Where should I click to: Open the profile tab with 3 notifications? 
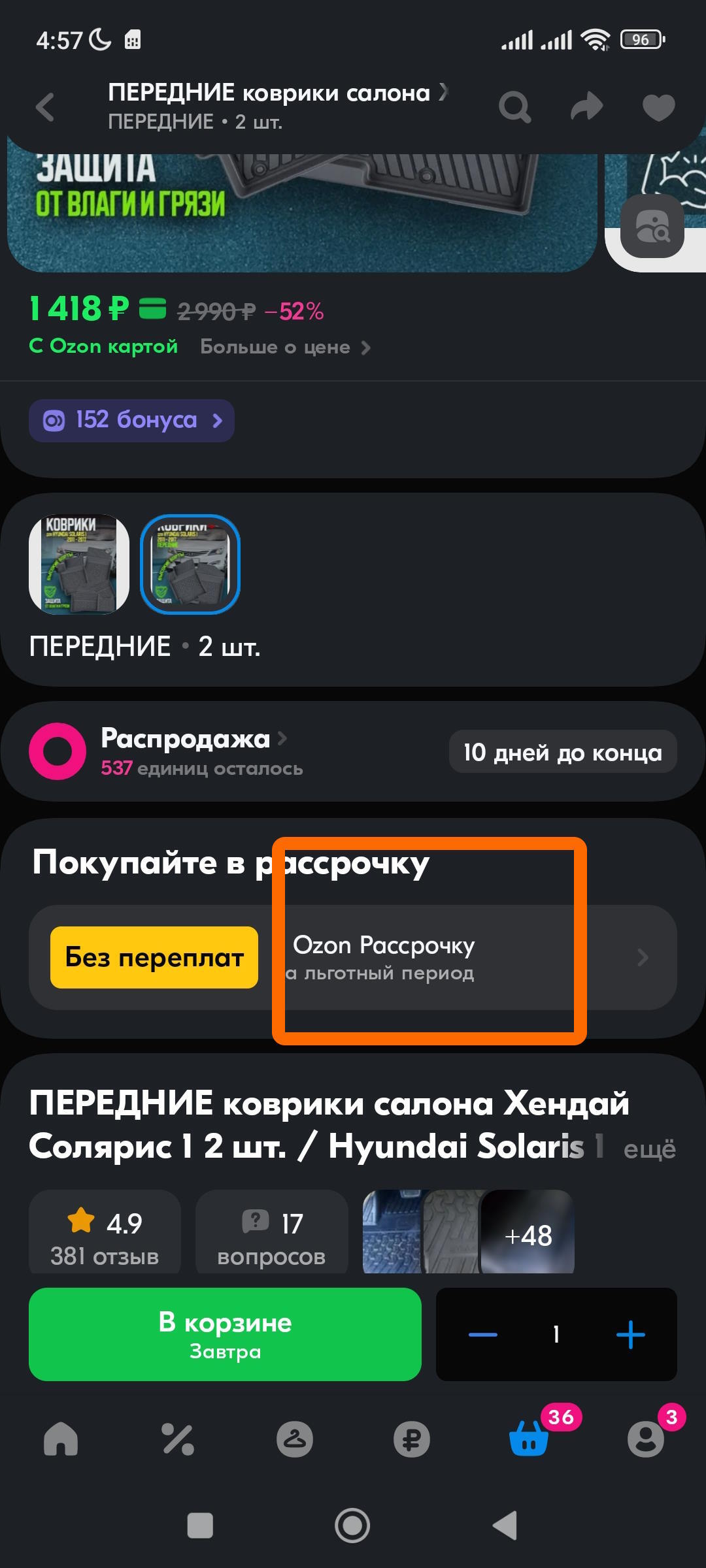(646, 1439)
